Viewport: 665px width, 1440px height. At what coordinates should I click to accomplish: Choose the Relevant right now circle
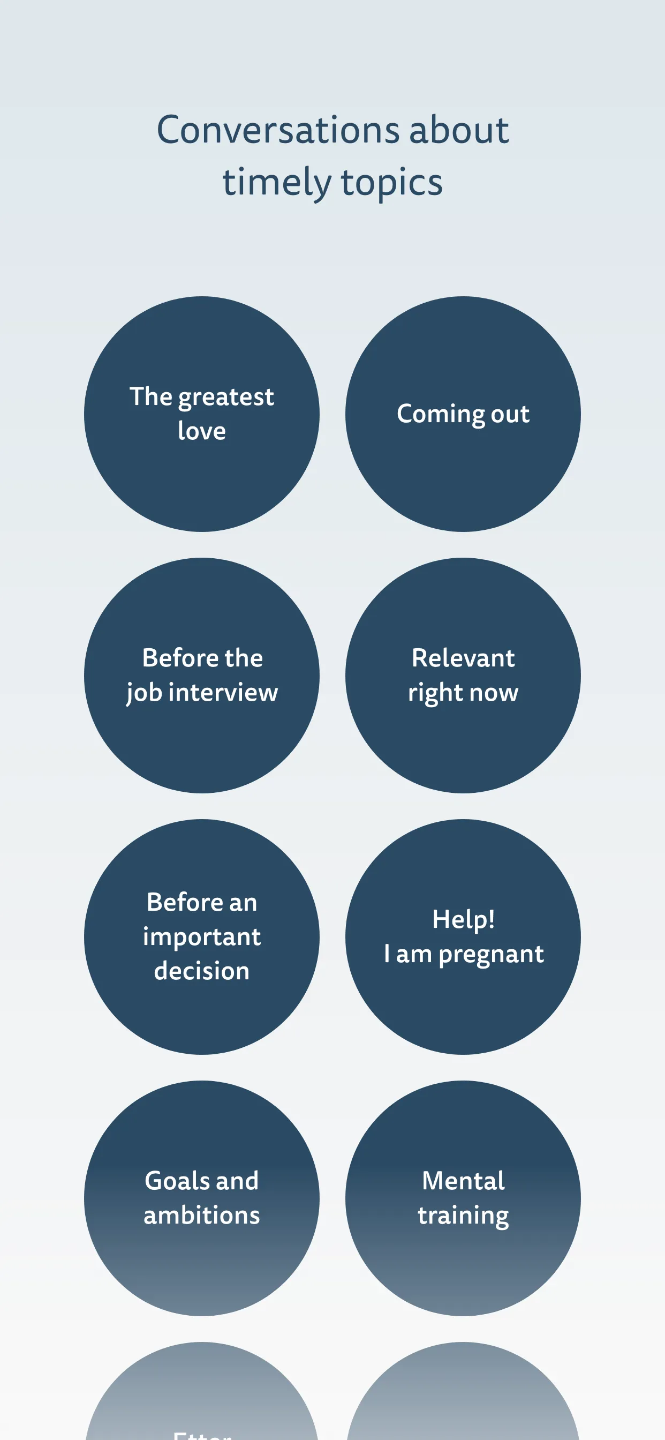tap(463, 675)
